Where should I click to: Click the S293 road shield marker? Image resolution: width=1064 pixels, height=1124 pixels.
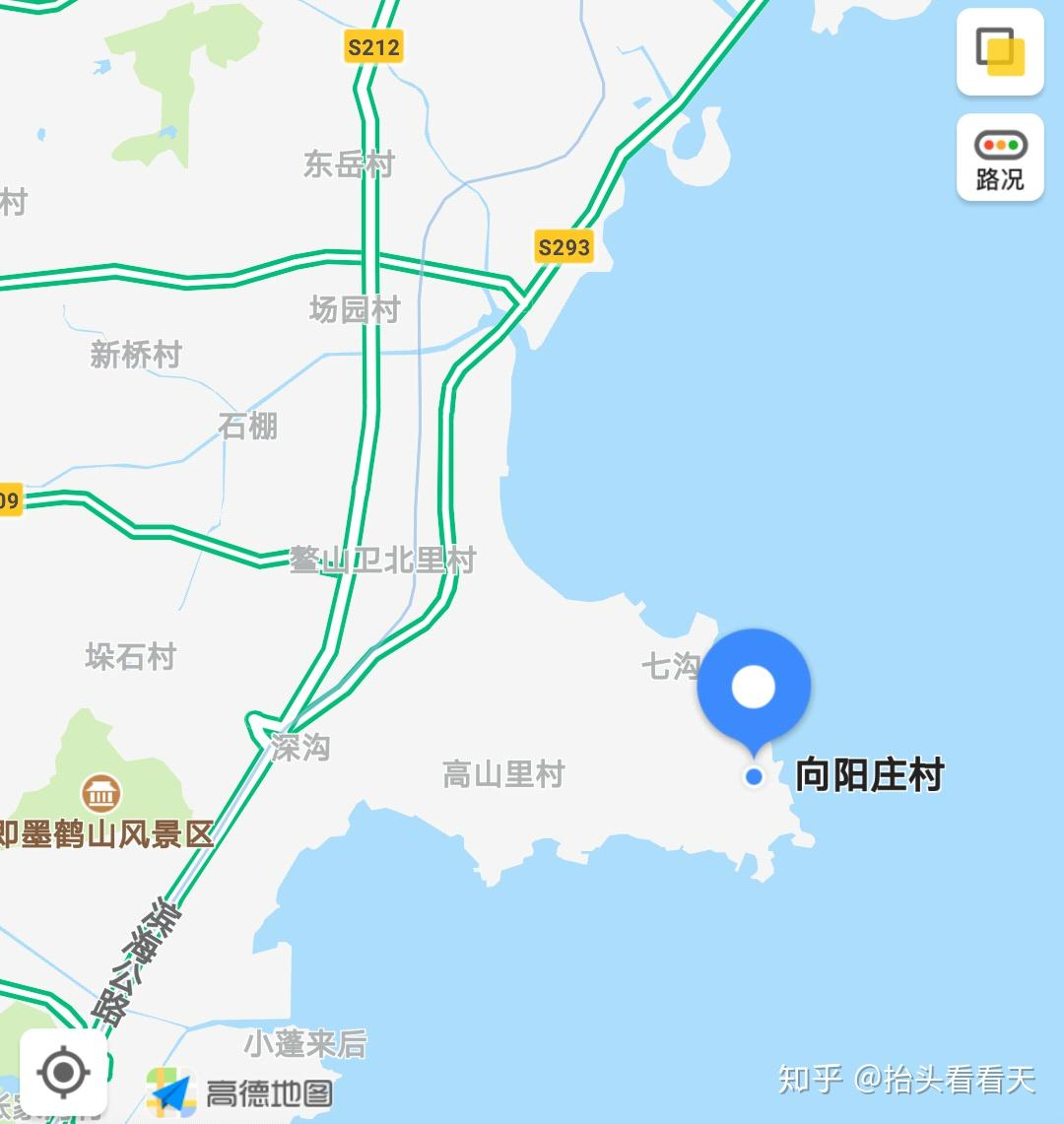point(562,246)
